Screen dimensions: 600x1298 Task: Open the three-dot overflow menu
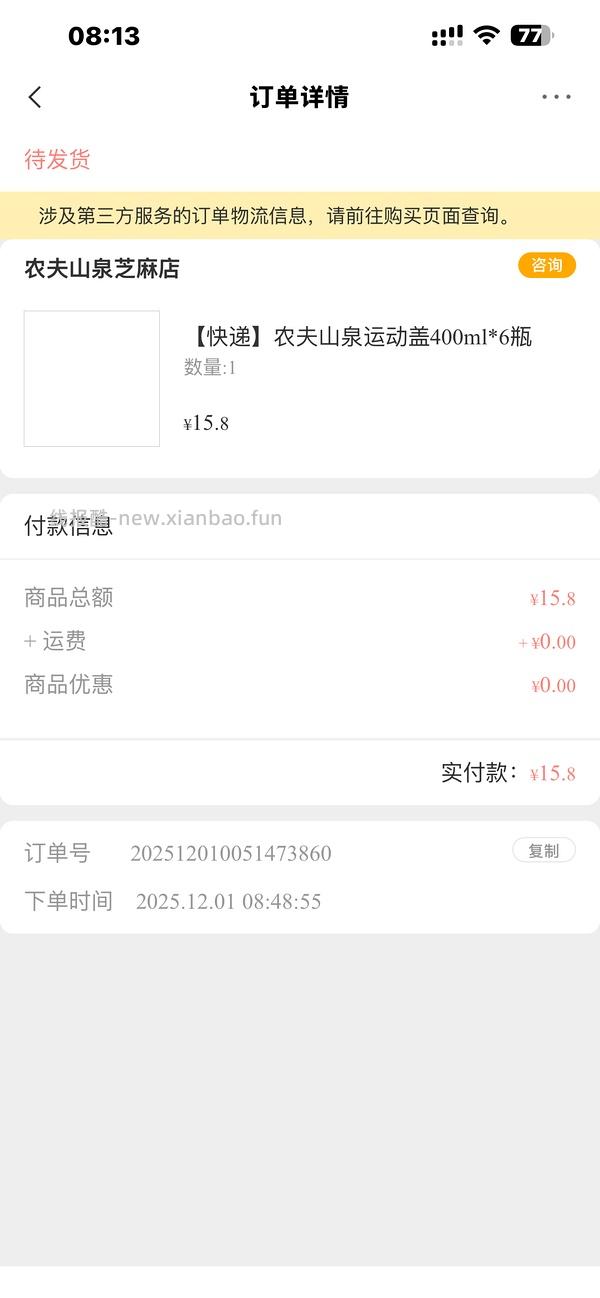(556, 97)
